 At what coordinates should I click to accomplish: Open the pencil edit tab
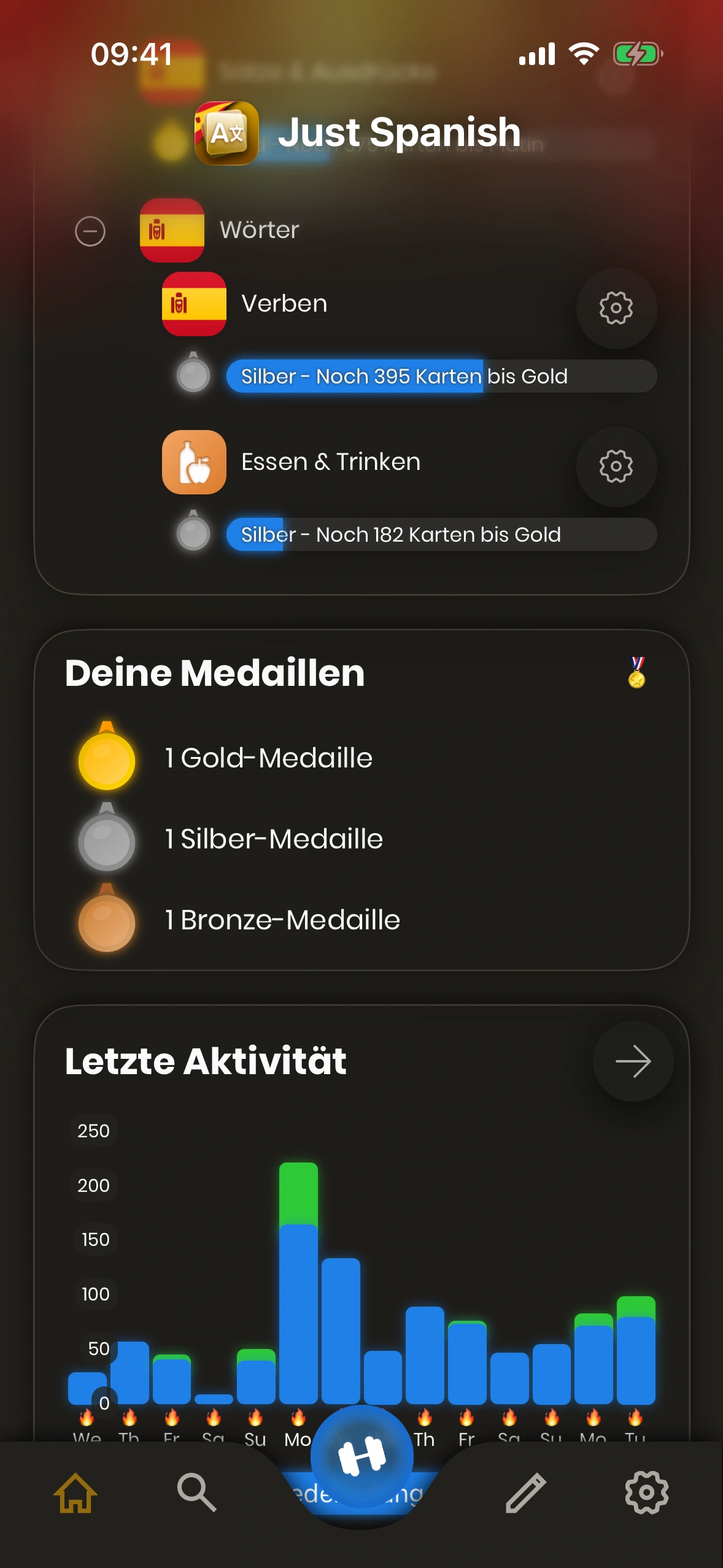525,1492
